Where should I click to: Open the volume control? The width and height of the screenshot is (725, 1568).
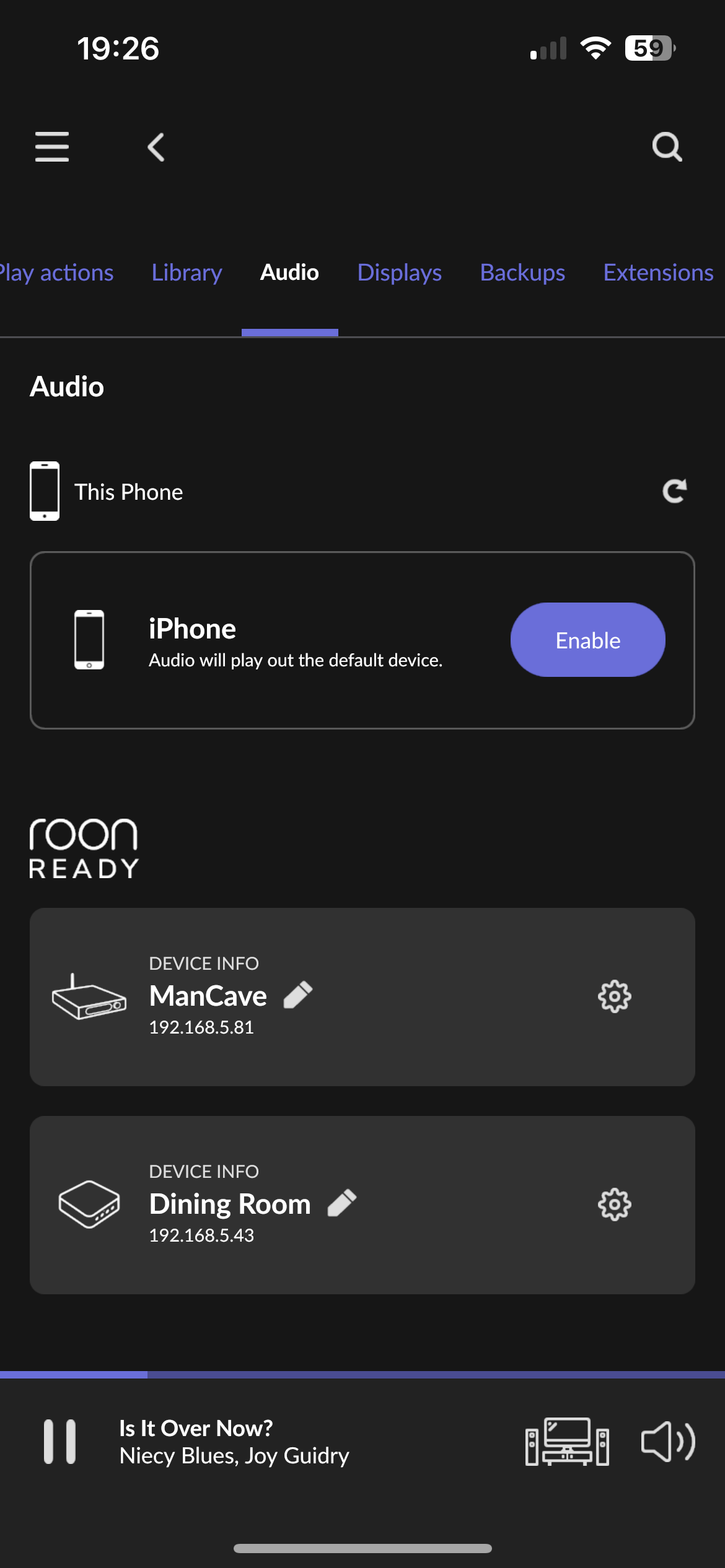[668, 1442]
